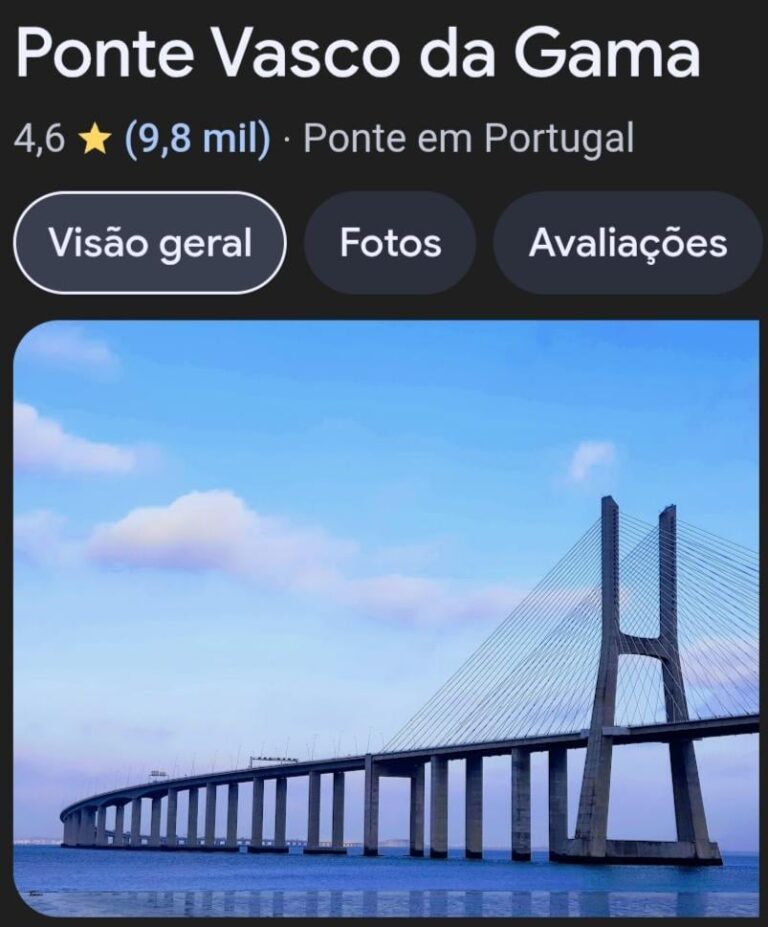Open the Ponte Vasco da Gama photo
768x927 pixels.
[386, 618]
